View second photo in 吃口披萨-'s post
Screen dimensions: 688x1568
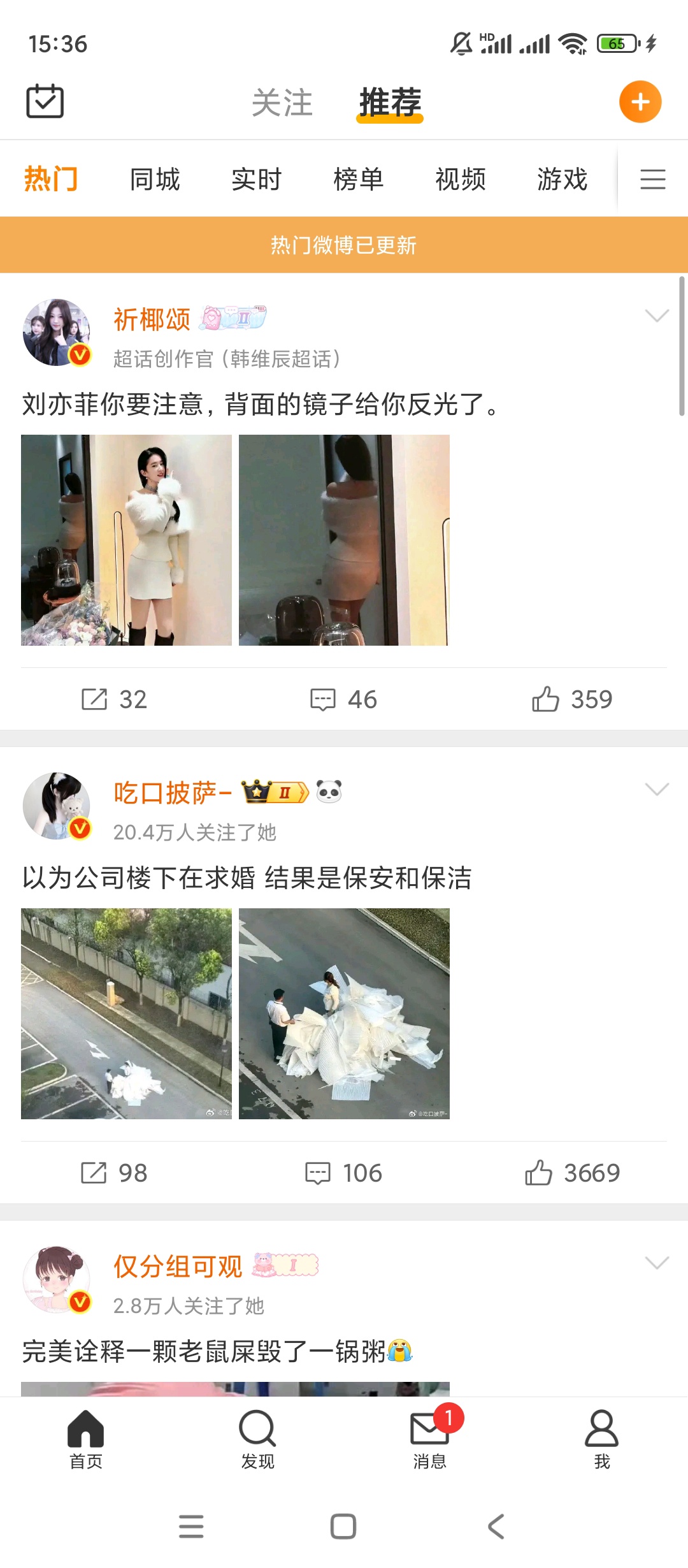[344, 1013]
